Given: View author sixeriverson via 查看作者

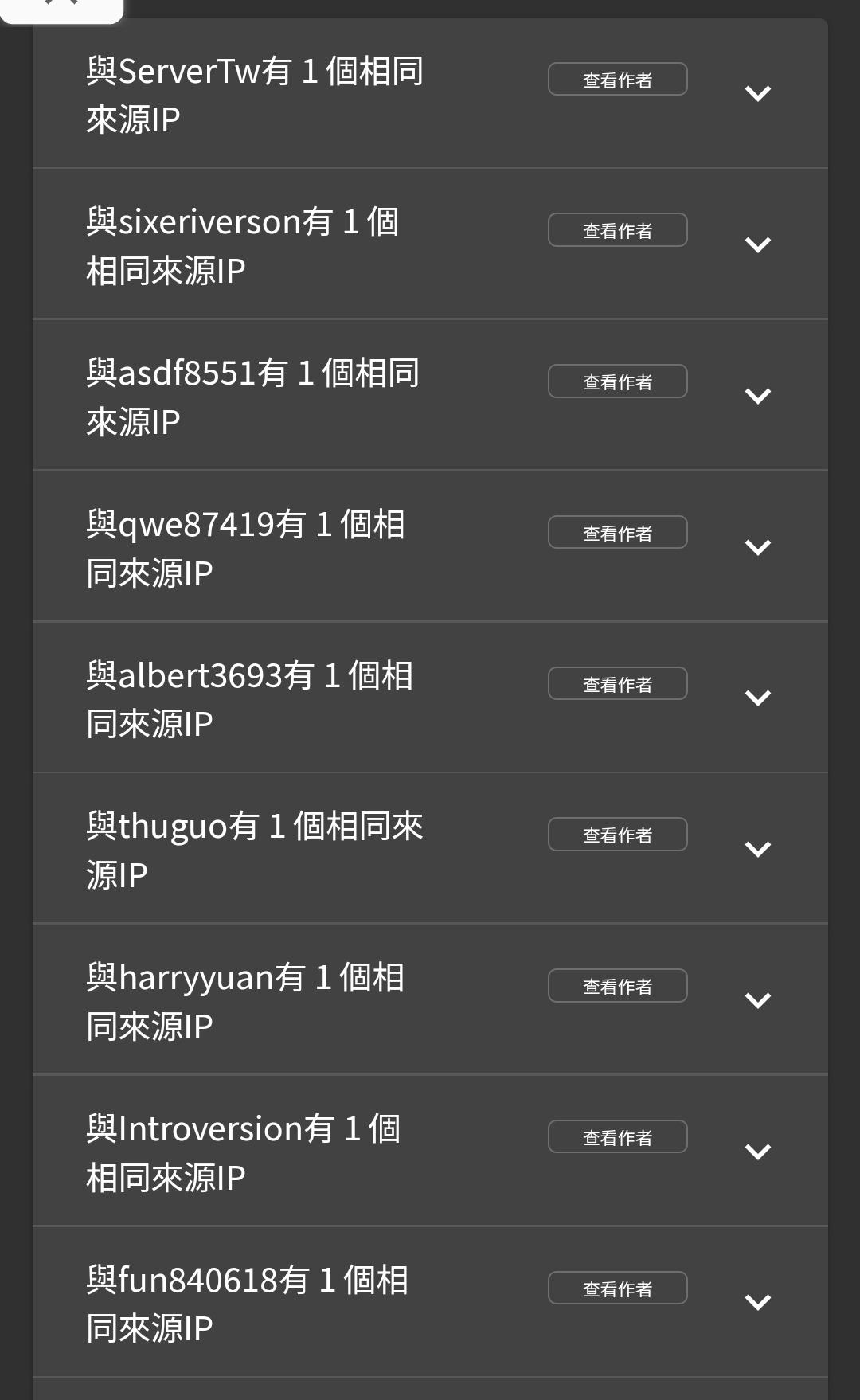Looking at the screenshot, I should pos(617,230).
